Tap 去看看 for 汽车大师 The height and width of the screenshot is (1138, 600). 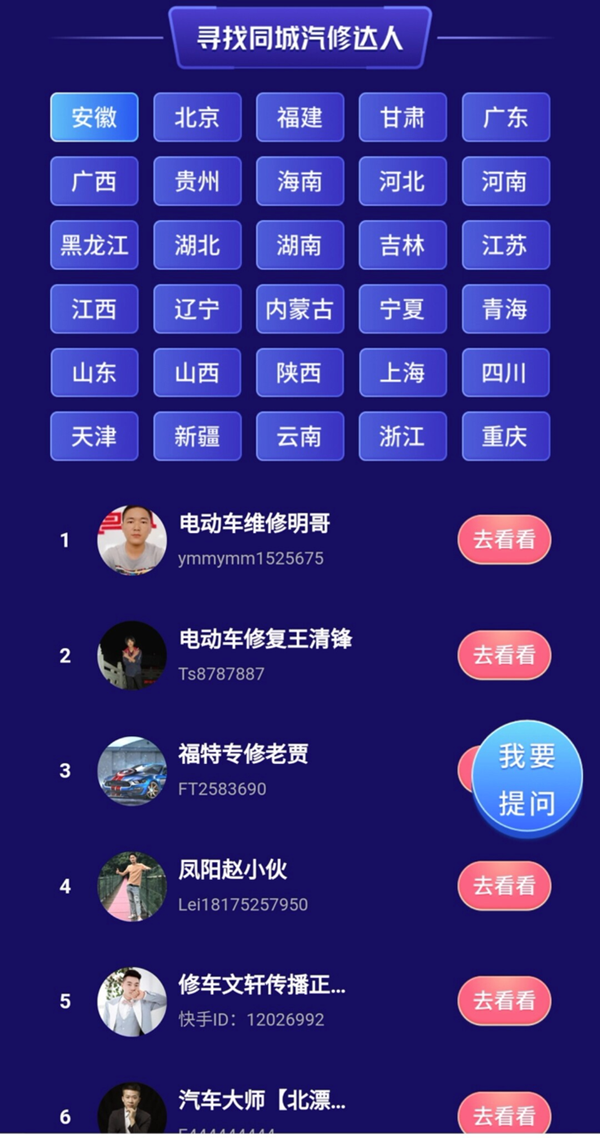tap(504, 1115)
